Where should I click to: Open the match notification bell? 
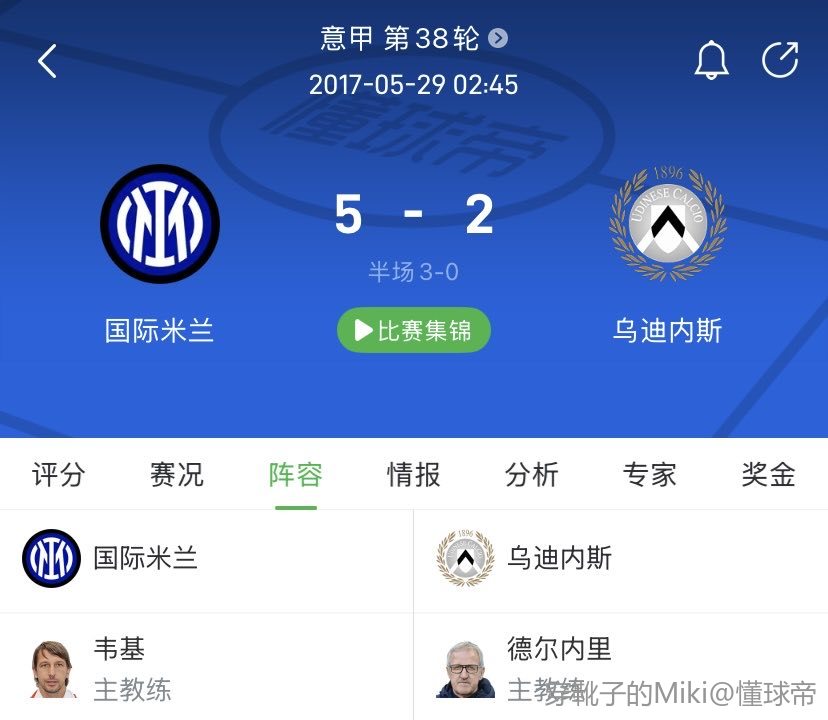point(712,61)
